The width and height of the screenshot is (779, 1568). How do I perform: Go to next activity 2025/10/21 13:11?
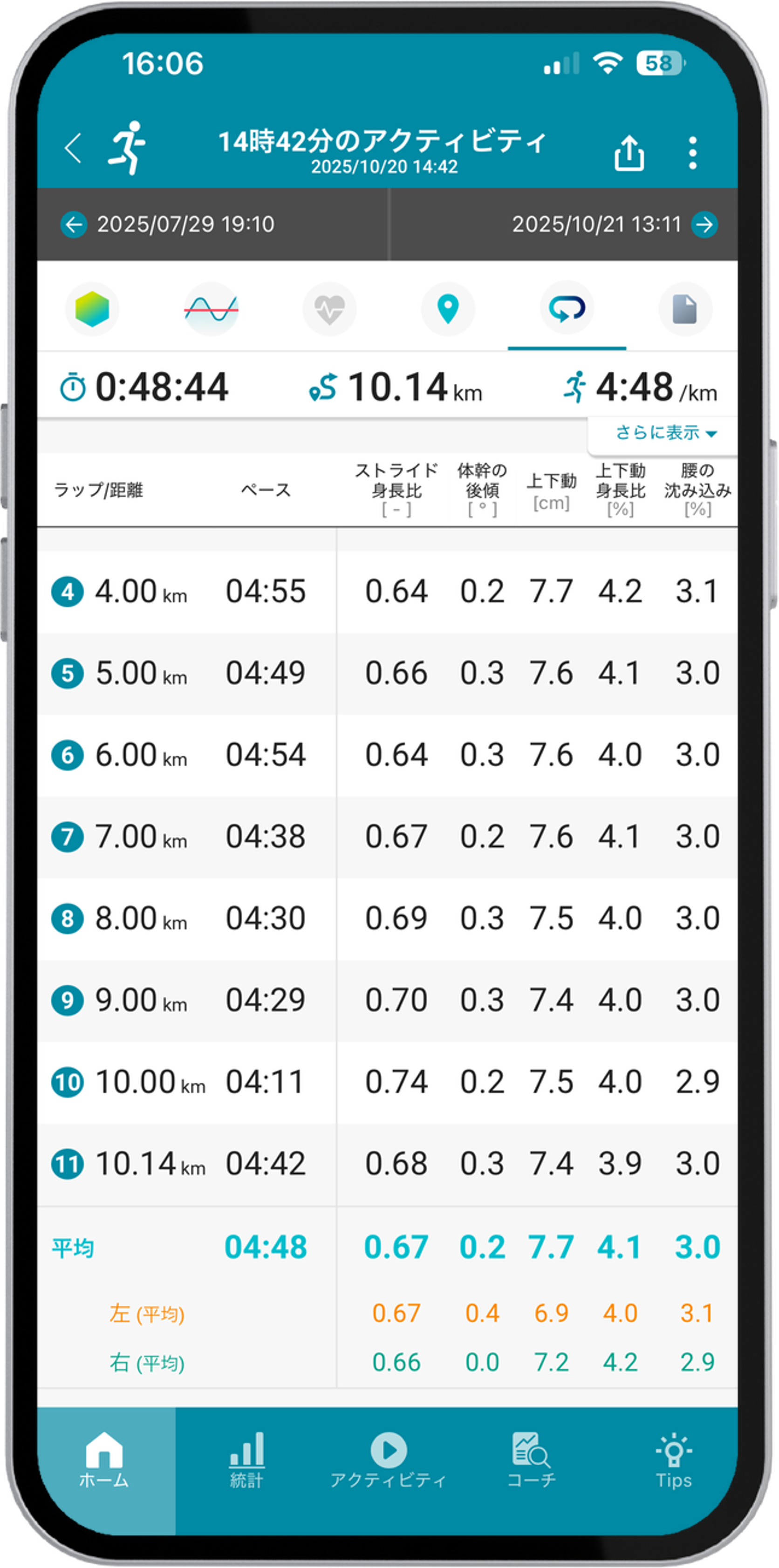[615, 224]
